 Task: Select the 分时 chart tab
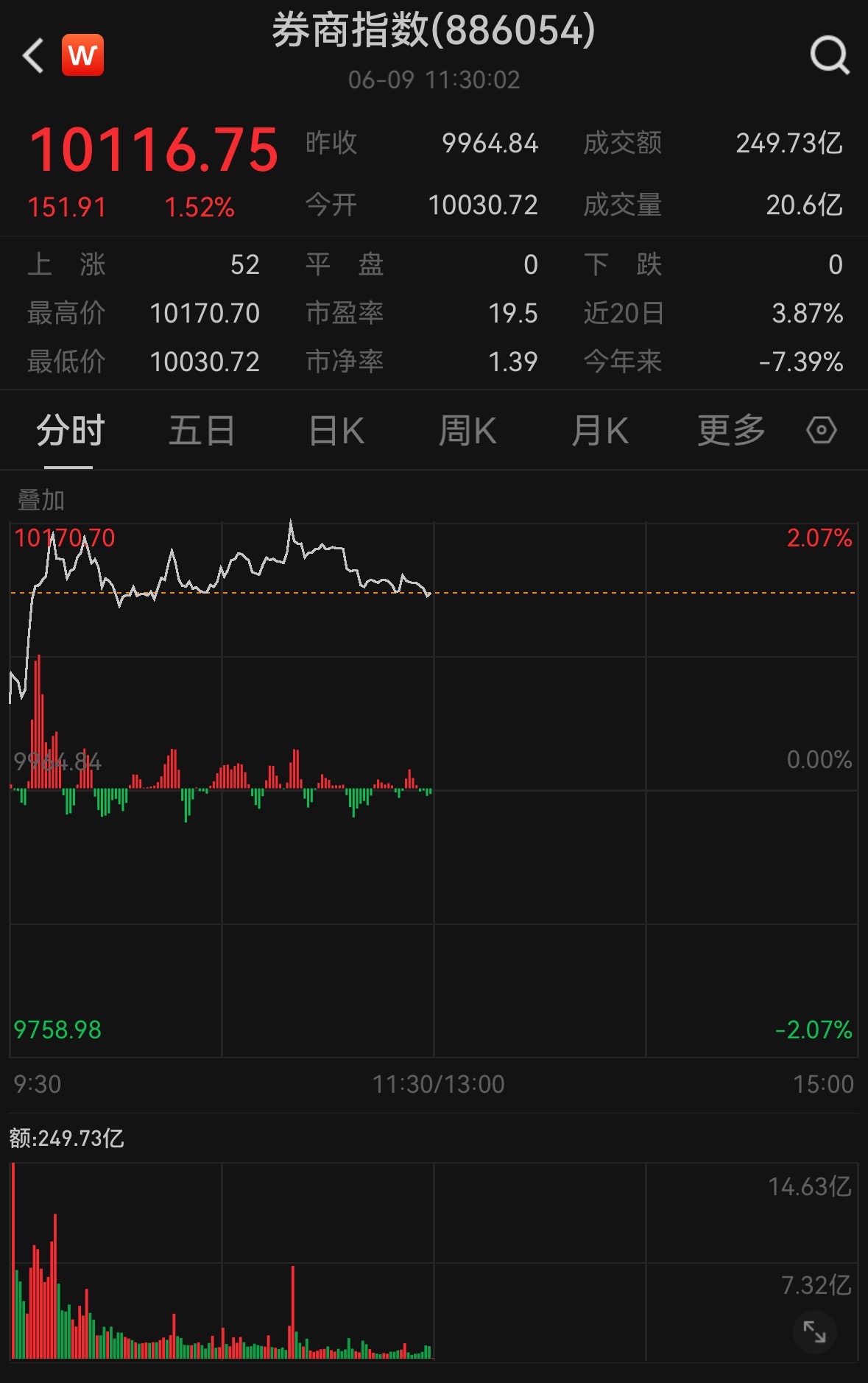tap(70, 431)
